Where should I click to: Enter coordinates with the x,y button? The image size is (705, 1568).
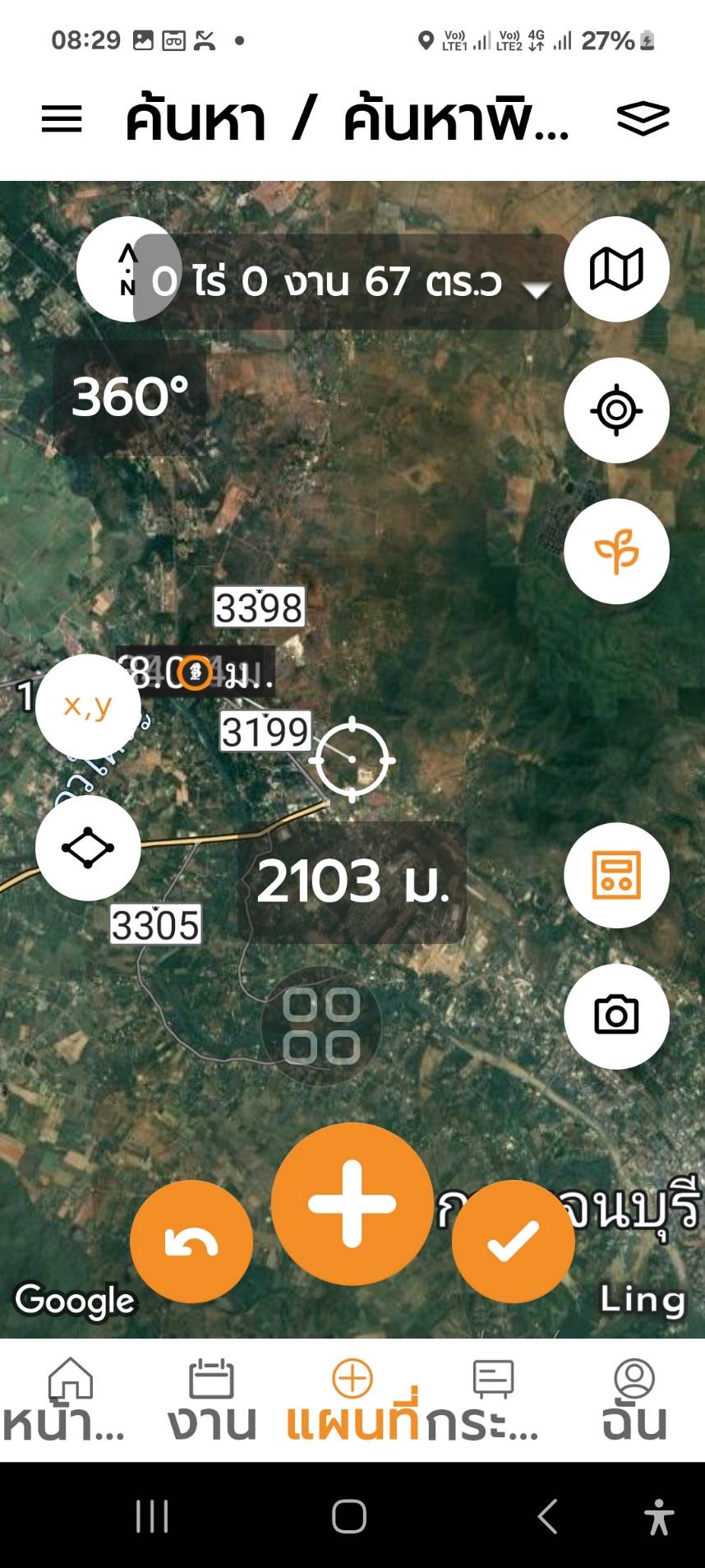[88, 707]
